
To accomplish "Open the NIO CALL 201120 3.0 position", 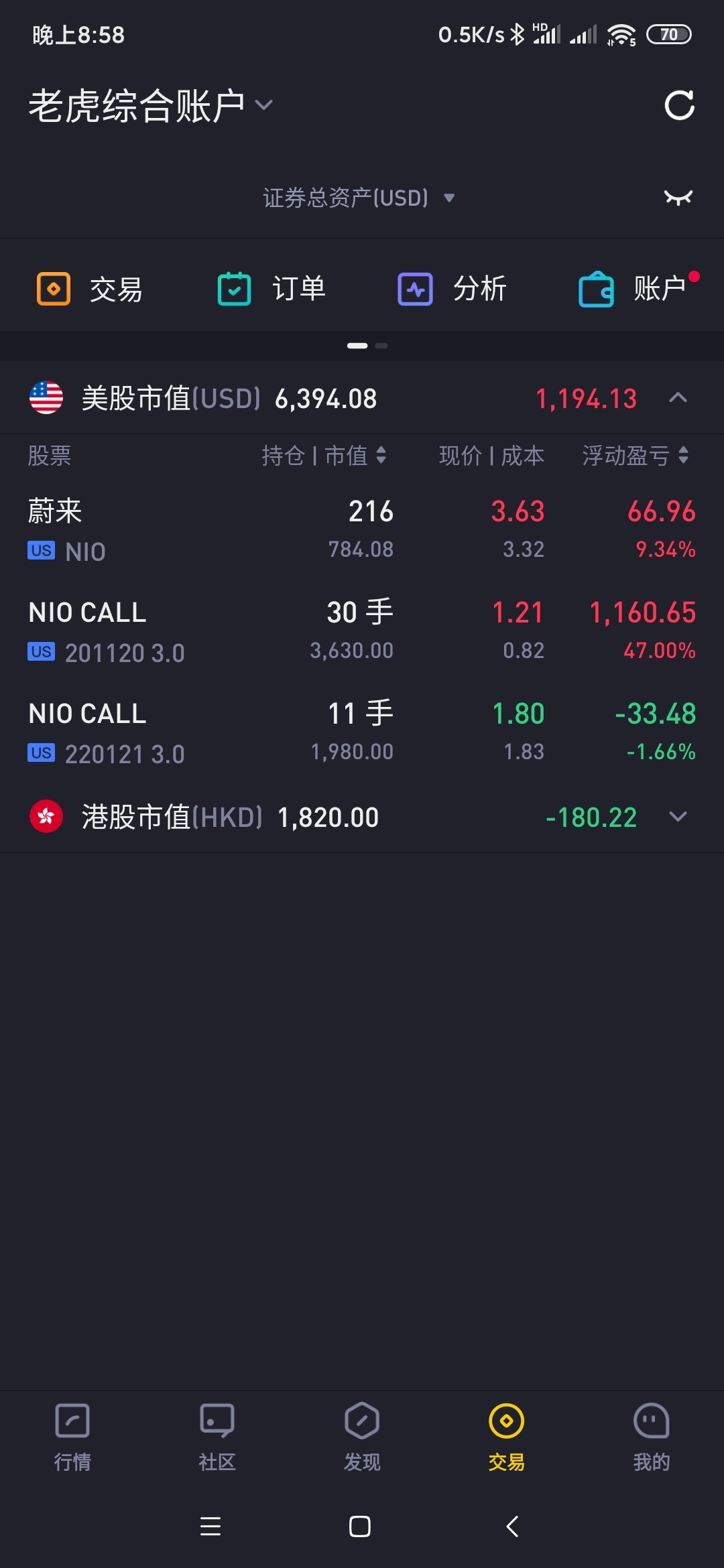I will pyautogui.click(x=362, y=631).
